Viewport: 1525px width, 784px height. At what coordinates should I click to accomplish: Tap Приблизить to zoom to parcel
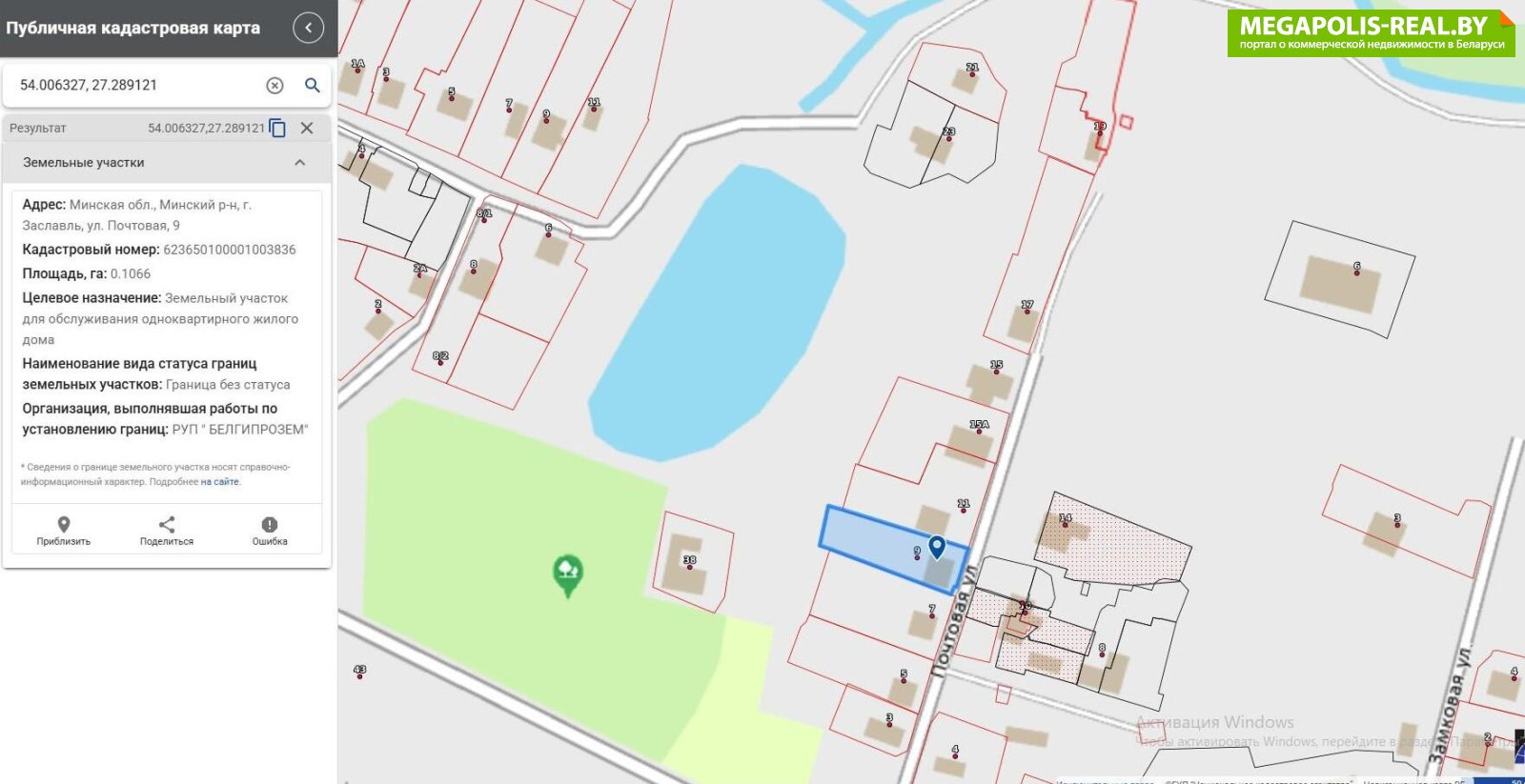64,531
